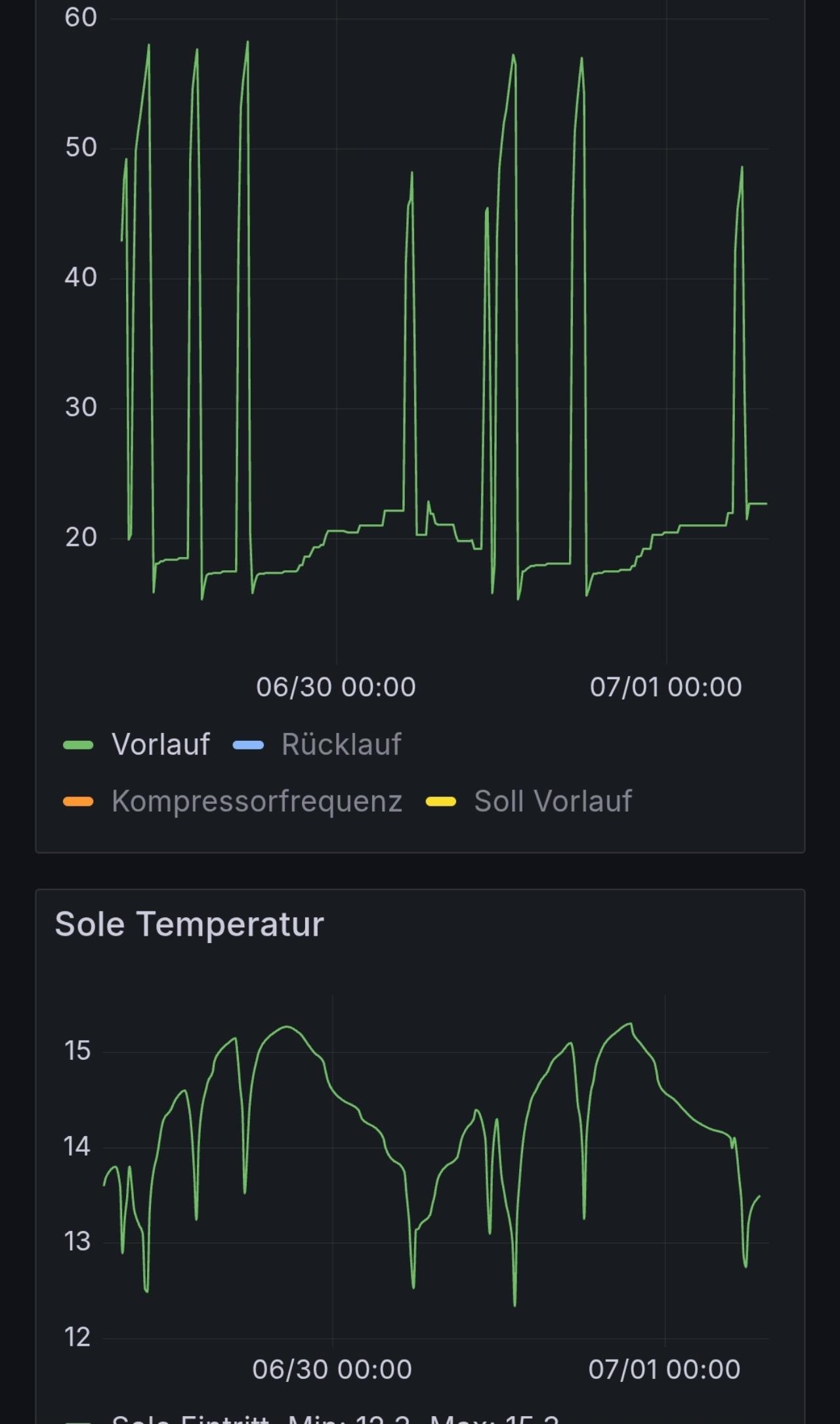The height and width of the screenshot is (1424, 840).
Task: Open the Sole Temperatur panel title menu
Action: coord(189,925)
